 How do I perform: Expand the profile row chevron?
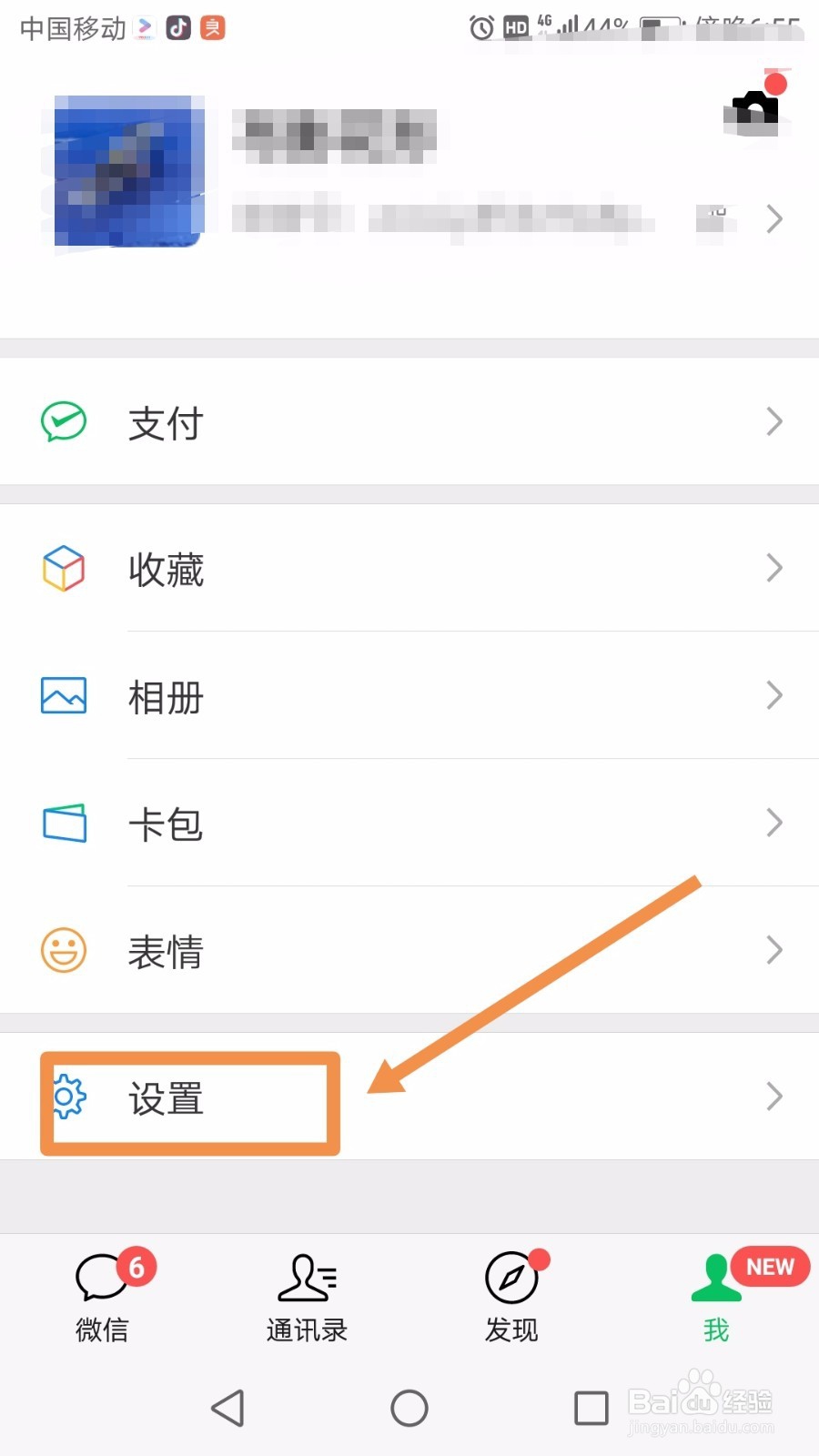774,218
